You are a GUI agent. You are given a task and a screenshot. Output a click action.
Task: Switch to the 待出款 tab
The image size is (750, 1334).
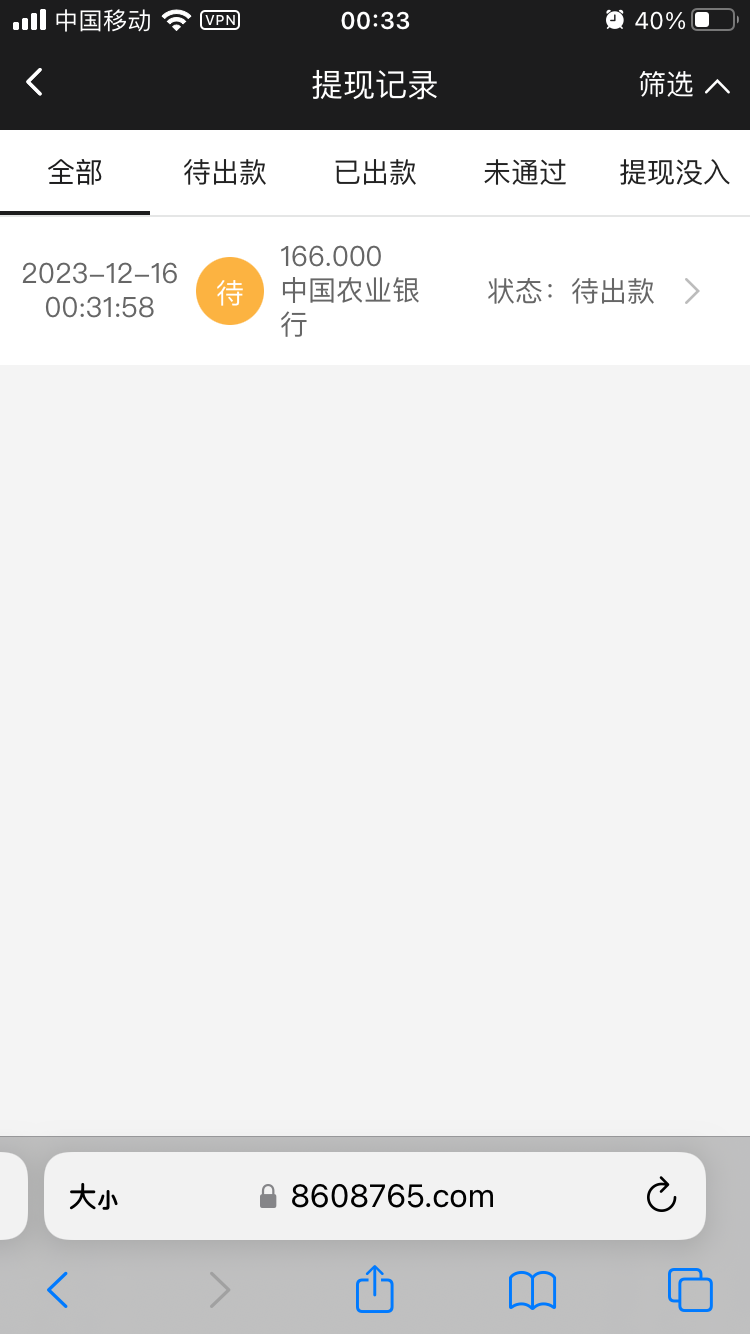pyautogui.click(x=225, y=173)
